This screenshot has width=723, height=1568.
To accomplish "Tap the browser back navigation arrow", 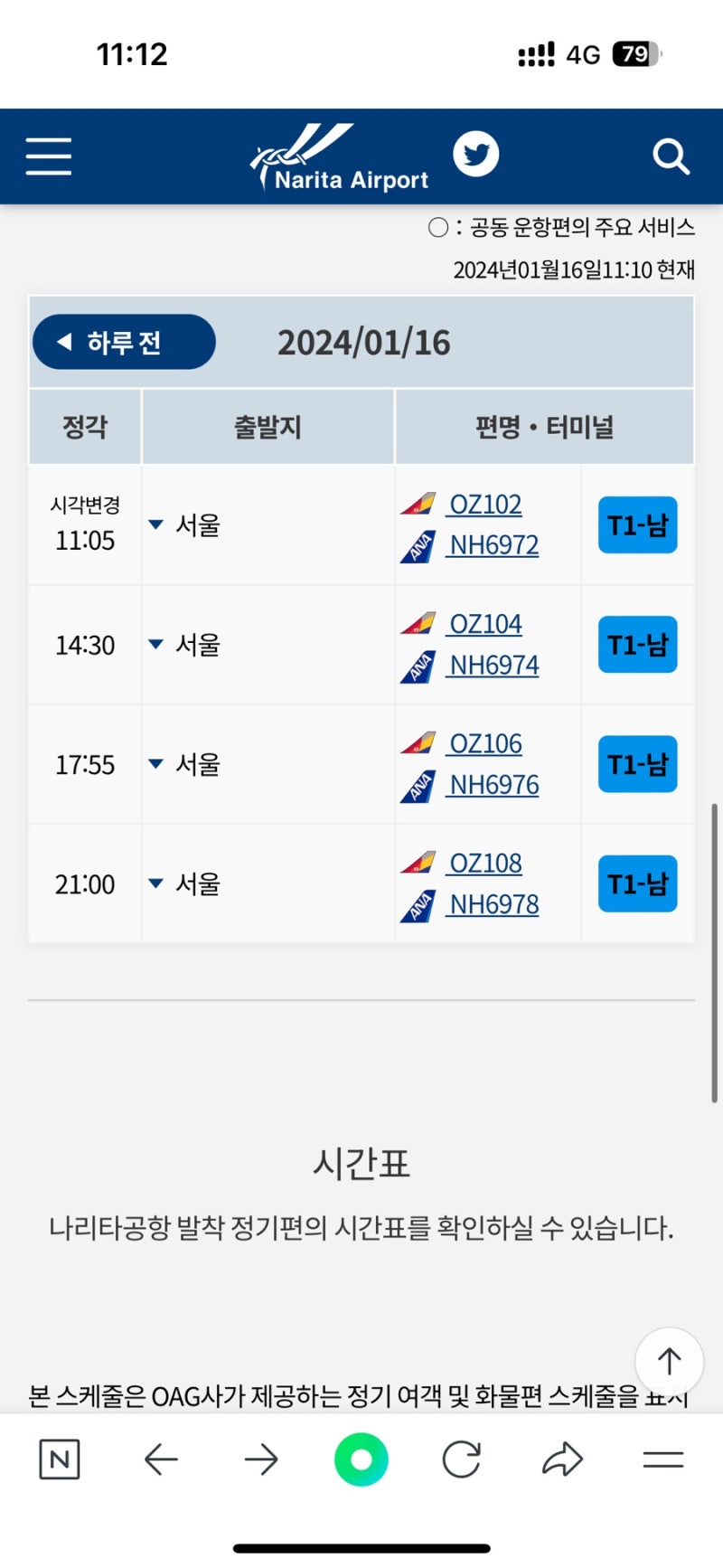I will [160, 1458].
